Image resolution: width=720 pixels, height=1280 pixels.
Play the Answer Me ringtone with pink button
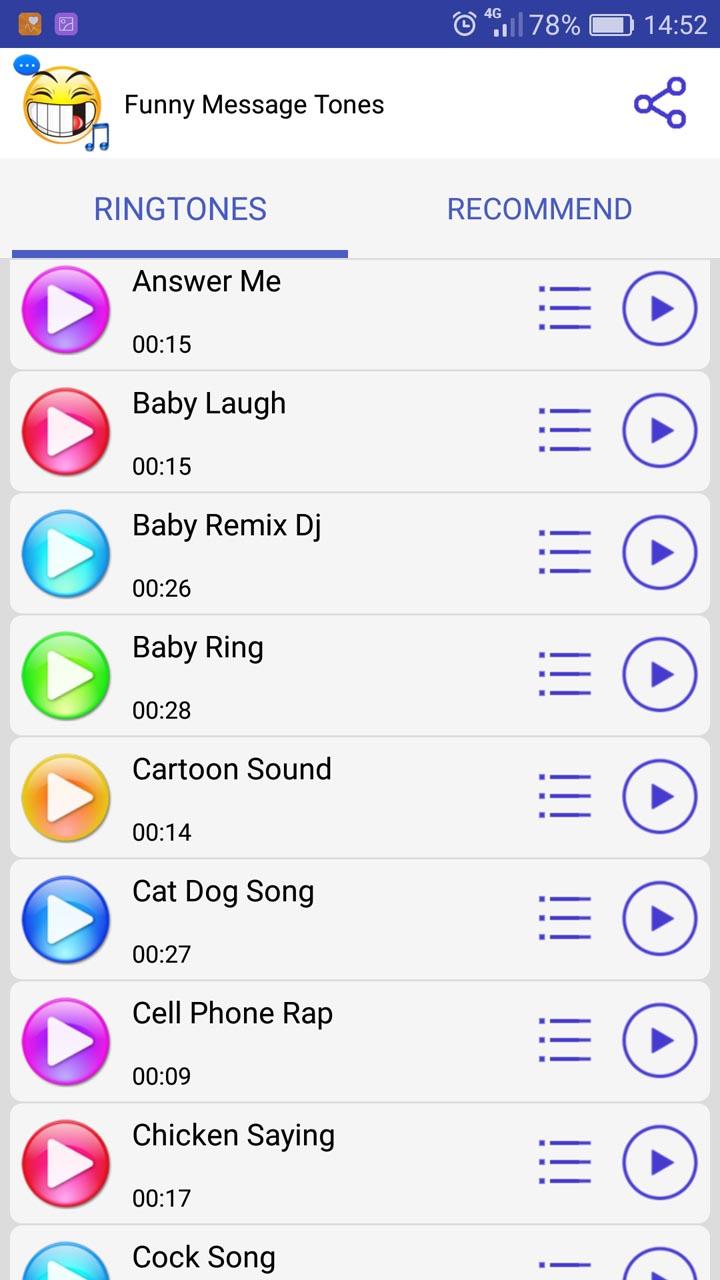point(66,310)
